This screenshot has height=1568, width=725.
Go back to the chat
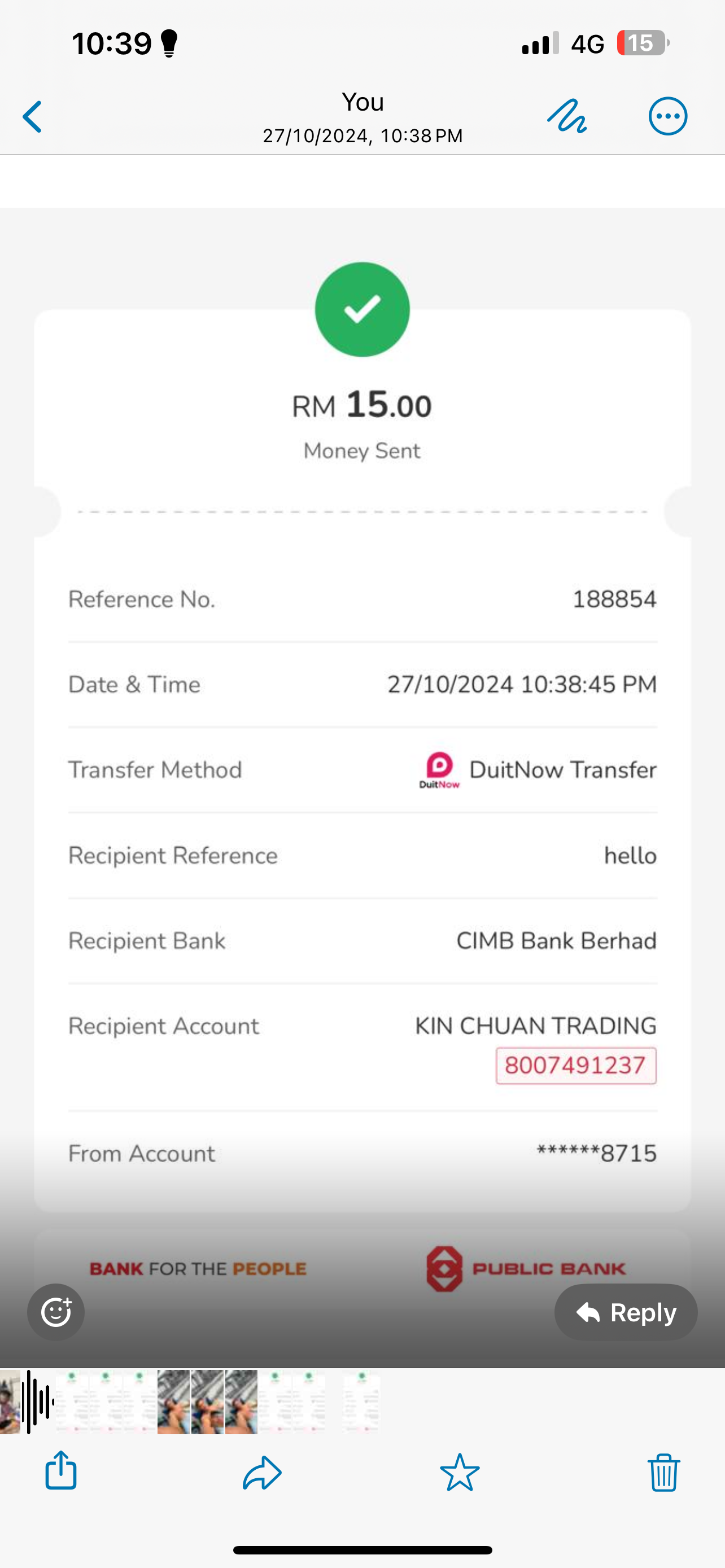[33, 116]
